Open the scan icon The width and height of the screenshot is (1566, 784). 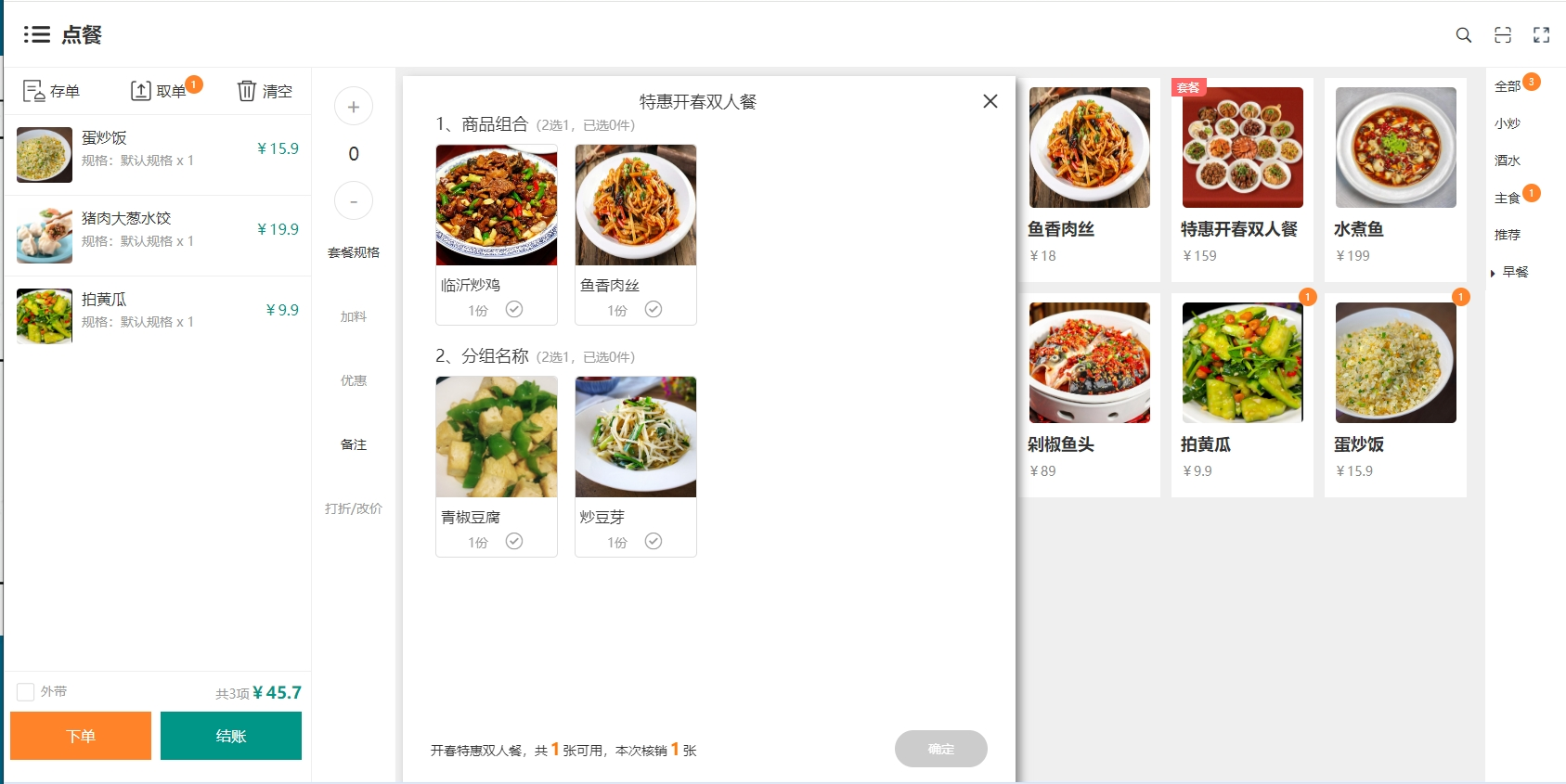[x=1503, y=35]
